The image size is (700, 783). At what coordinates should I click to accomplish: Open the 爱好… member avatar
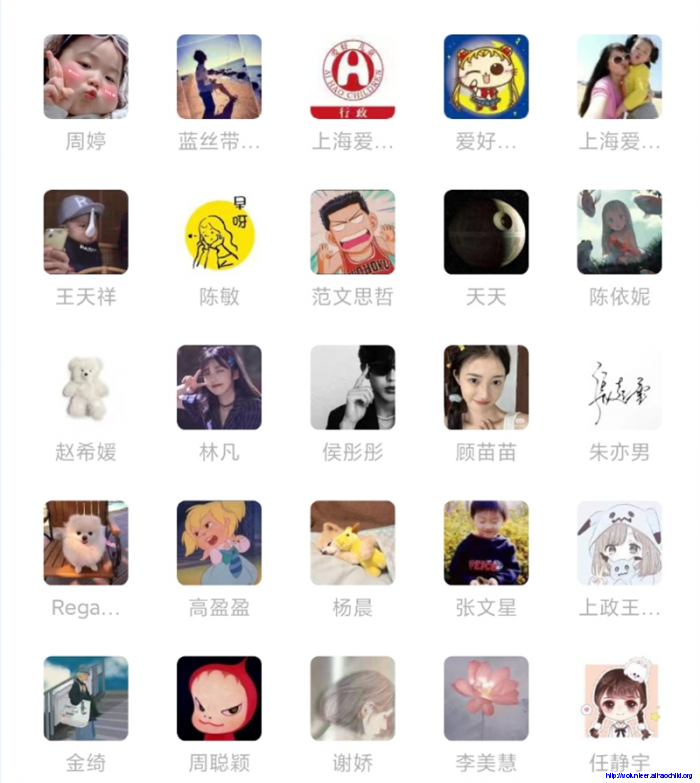tap(486, 77)
